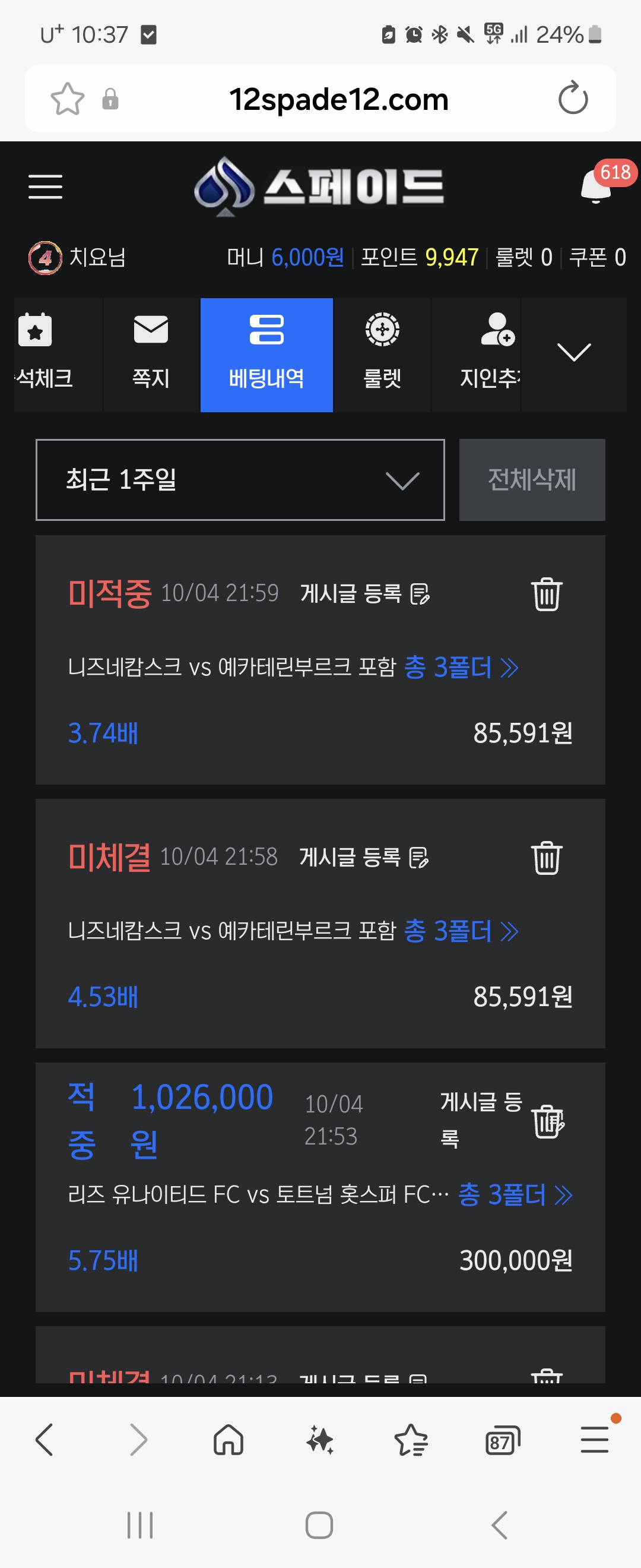This screenshot has height=1568, width=641.
Task: Go to the browser home page
Action: [229, 1440]
